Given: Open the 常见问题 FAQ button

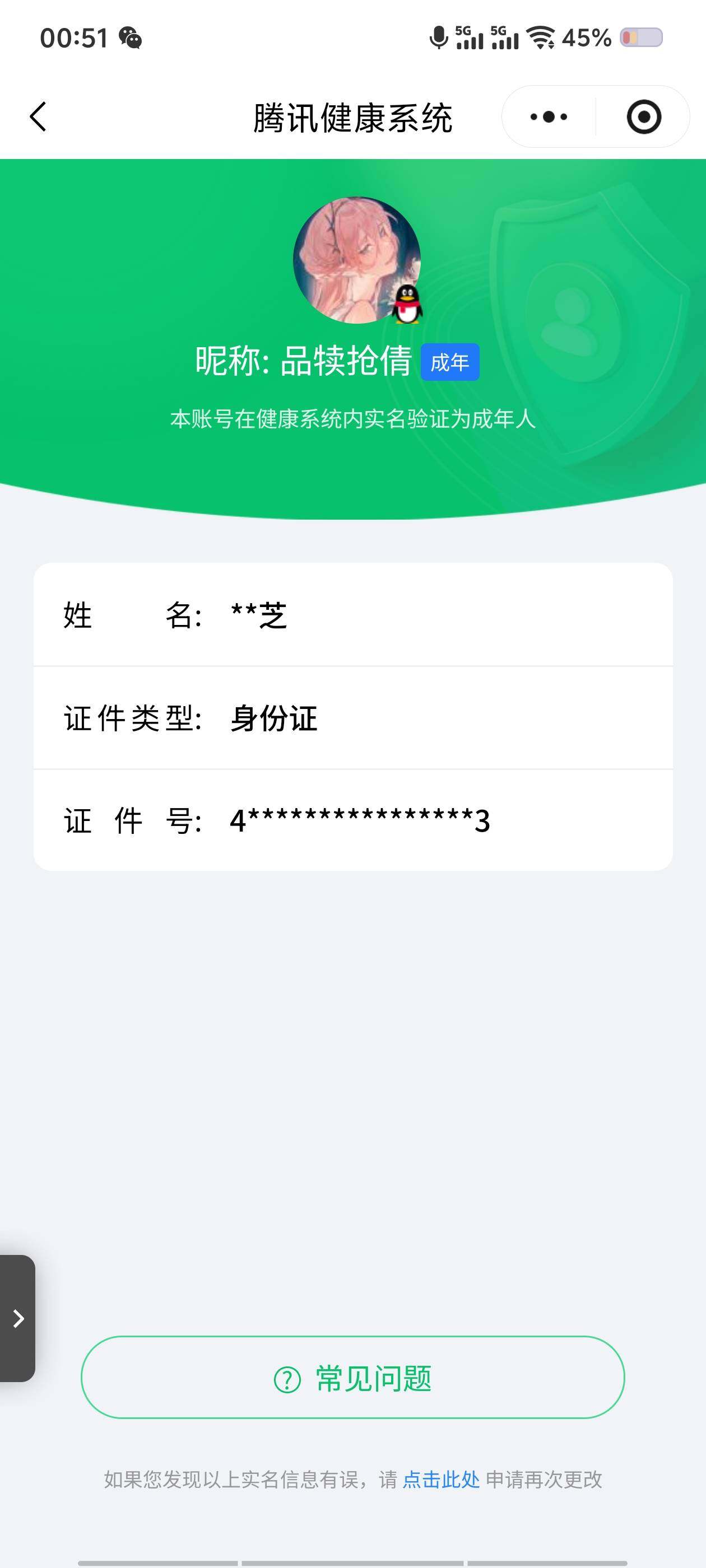Looking at the screenshot, I should 352,1378.
